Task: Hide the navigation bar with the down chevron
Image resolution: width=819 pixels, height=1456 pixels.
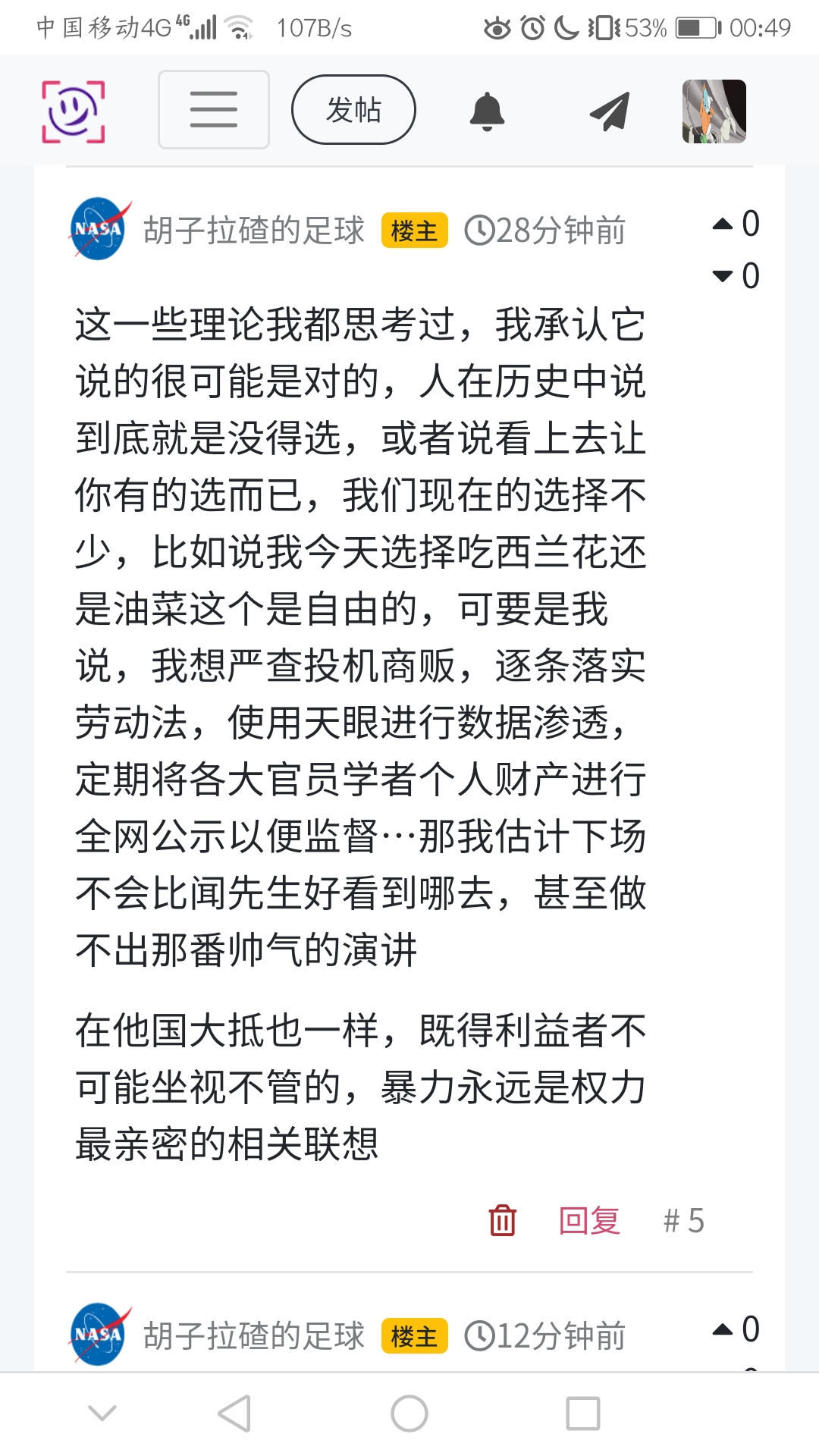Action: click(102, 1414)
